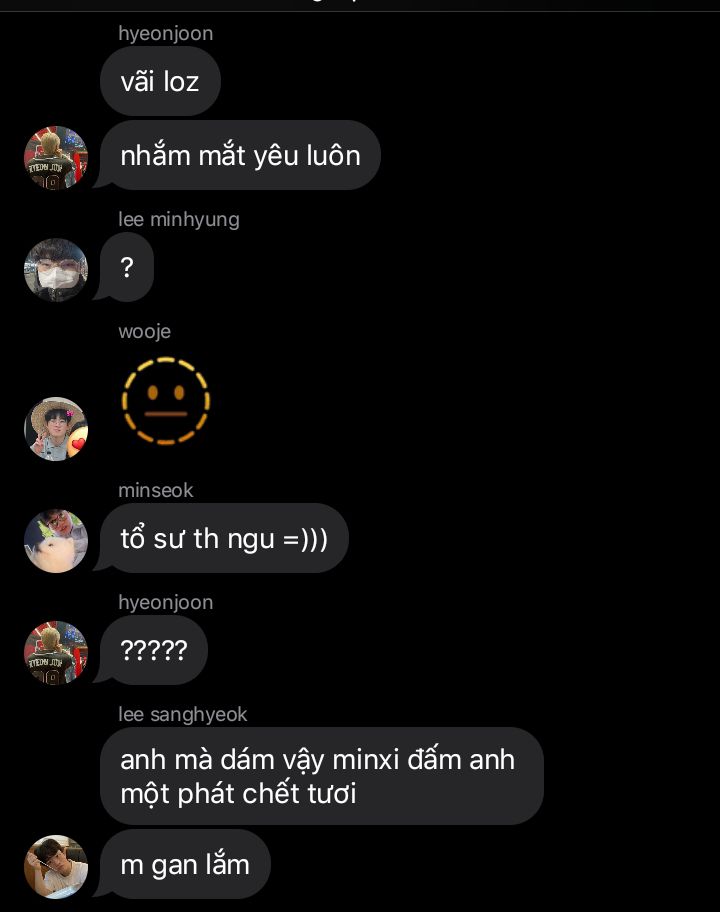Screen dimensions: 720x912
Task: Open hyeonjoon's avatar beside "nhắm mắt yêu luôn"
Action: point(56,158)
